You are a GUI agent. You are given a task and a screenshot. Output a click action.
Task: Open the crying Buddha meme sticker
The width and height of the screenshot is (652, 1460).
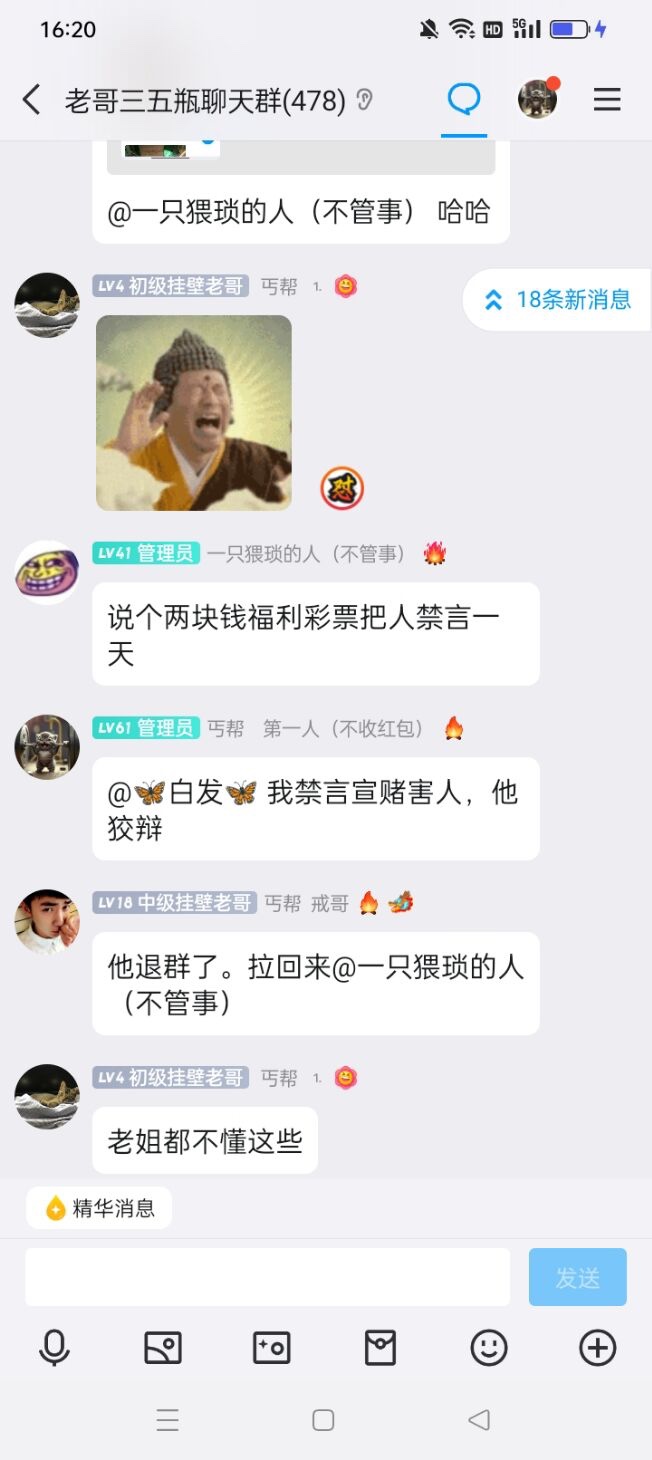(194, 413)
